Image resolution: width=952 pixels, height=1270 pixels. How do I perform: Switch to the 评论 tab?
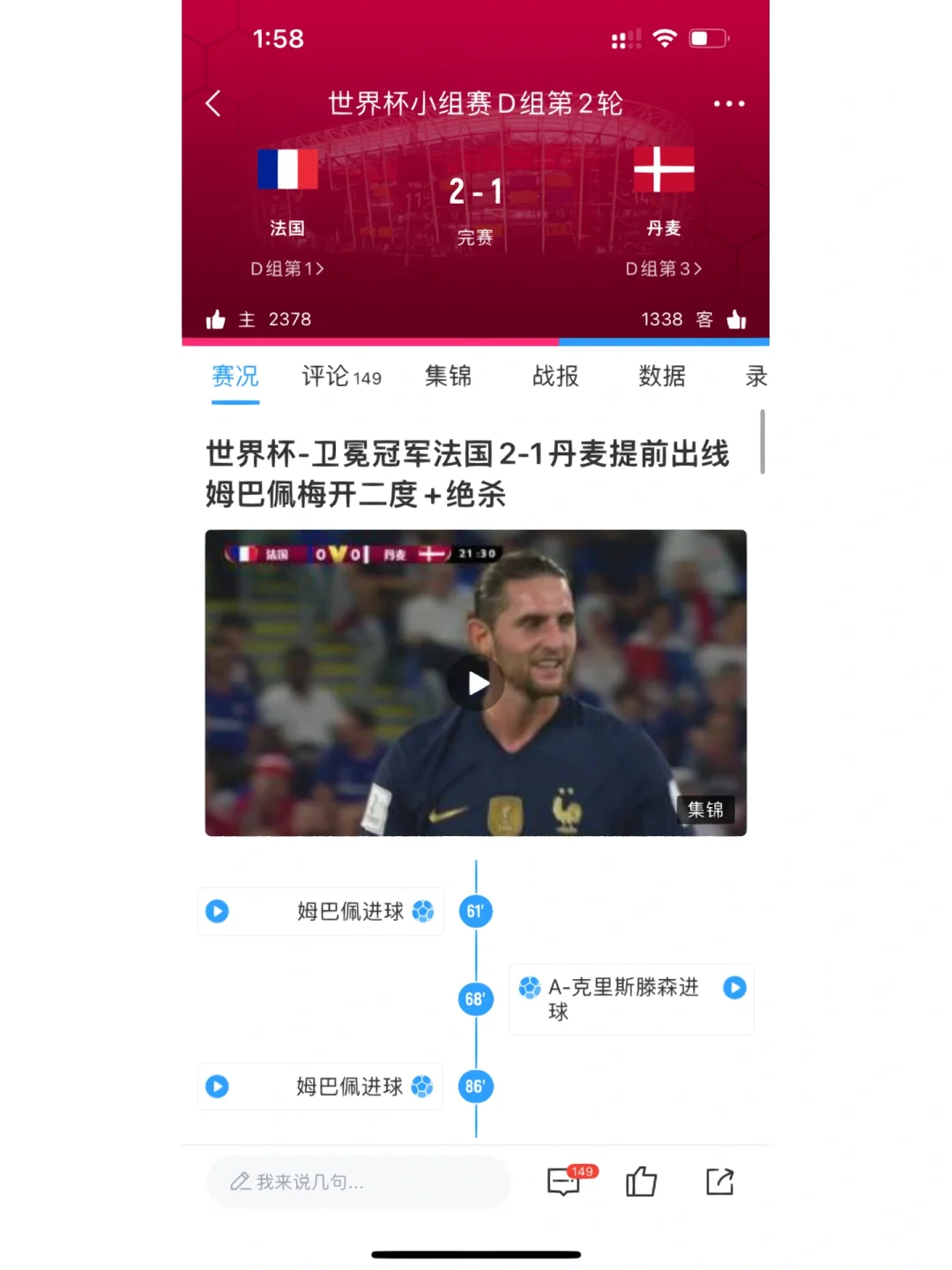pyautogui.click(x=341, y=377)
